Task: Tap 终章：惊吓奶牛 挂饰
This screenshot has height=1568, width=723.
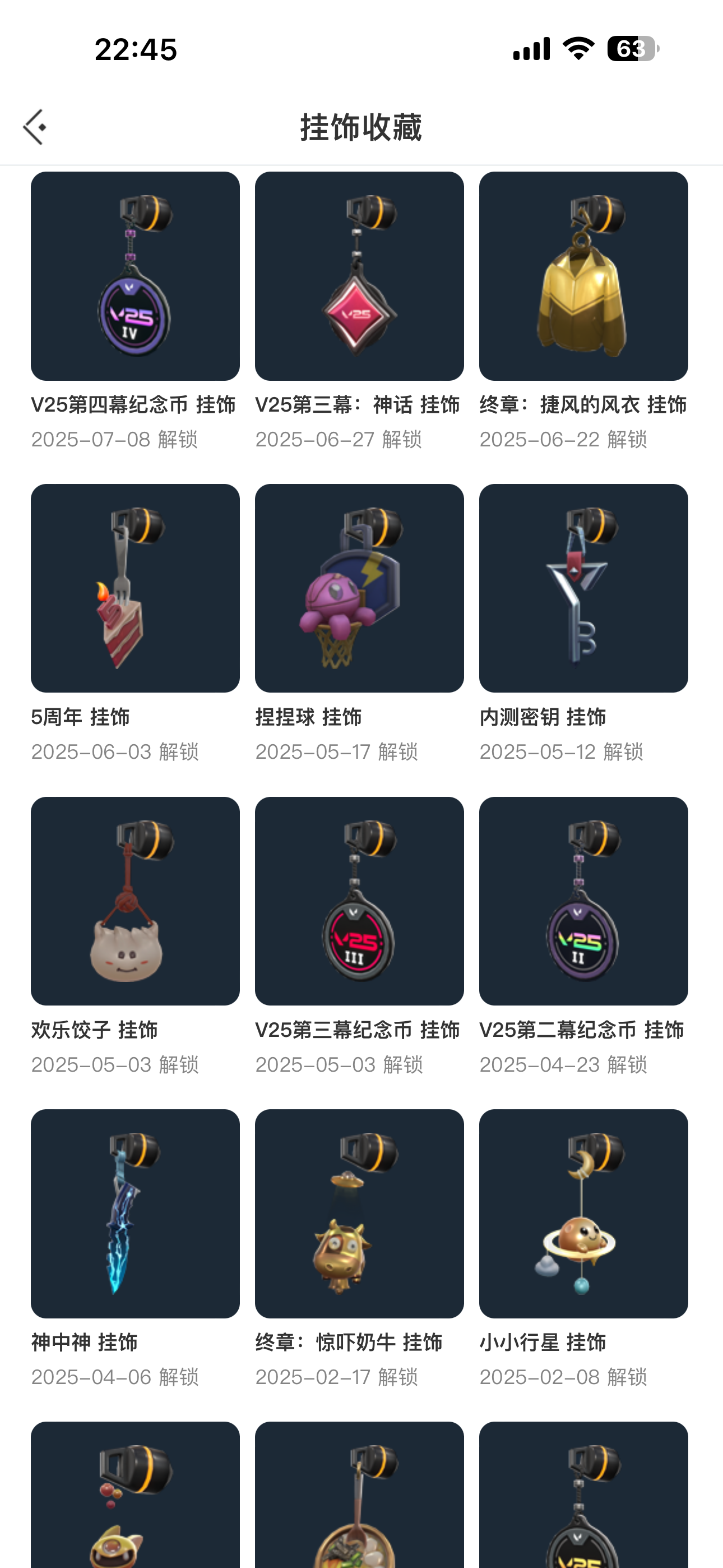Action: 359,1213
